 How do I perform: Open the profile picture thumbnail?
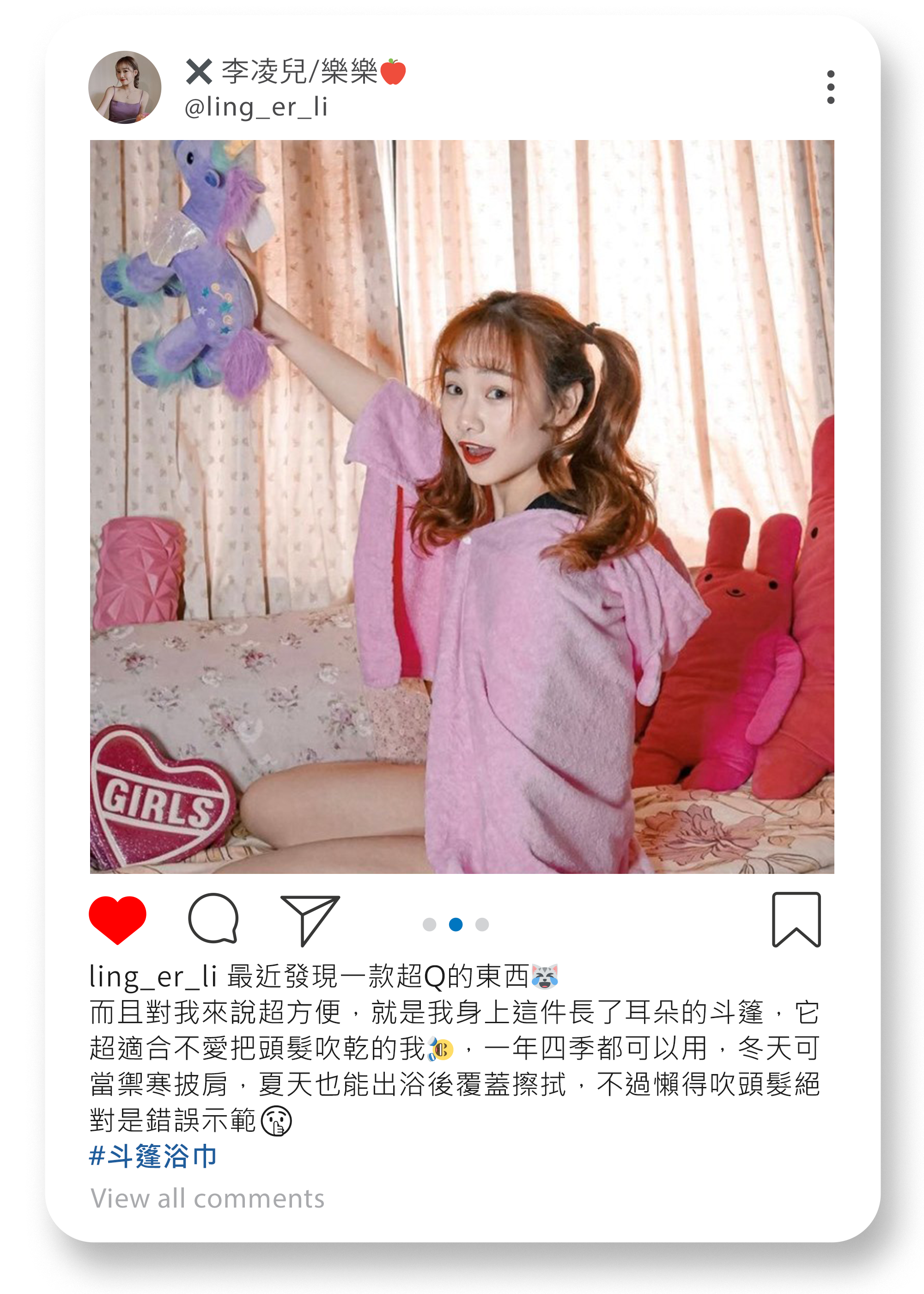[x=125, y=88]
